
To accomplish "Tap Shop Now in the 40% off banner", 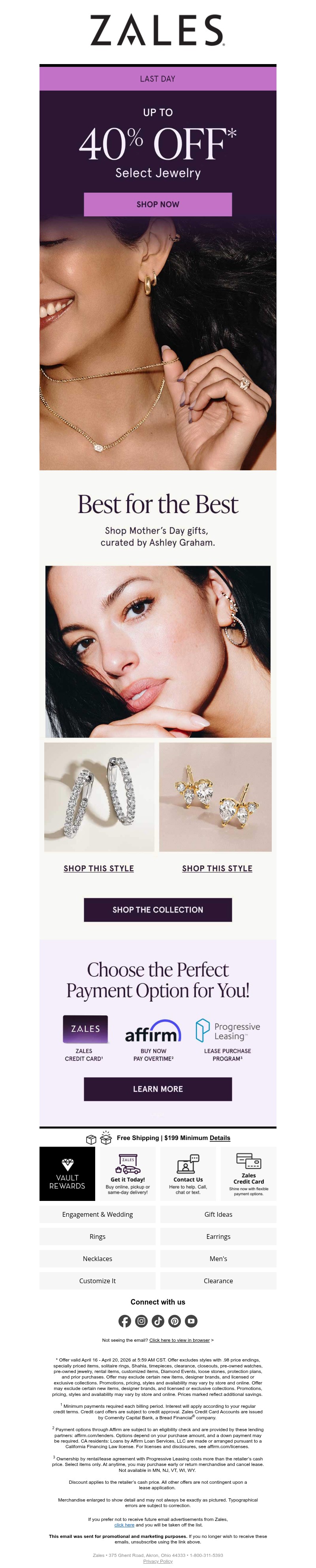I will click(157, 205).
